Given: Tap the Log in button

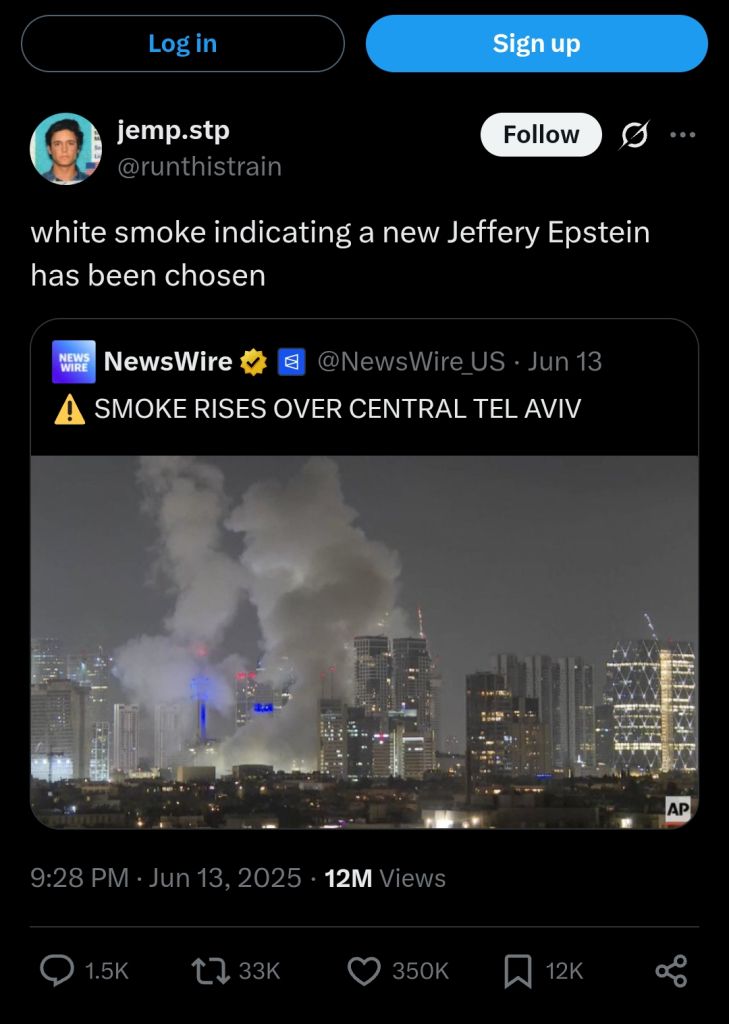Looking at the screenshot, I should click(x=182, y=44).
